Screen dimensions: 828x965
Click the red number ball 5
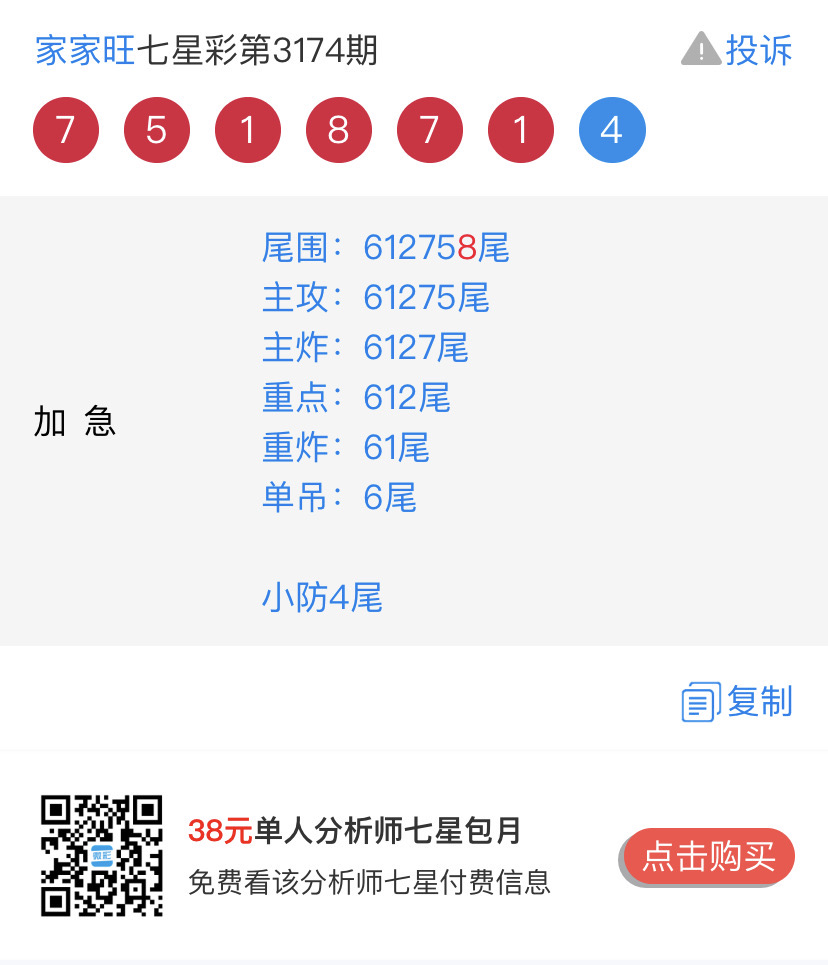coord(156,129)
